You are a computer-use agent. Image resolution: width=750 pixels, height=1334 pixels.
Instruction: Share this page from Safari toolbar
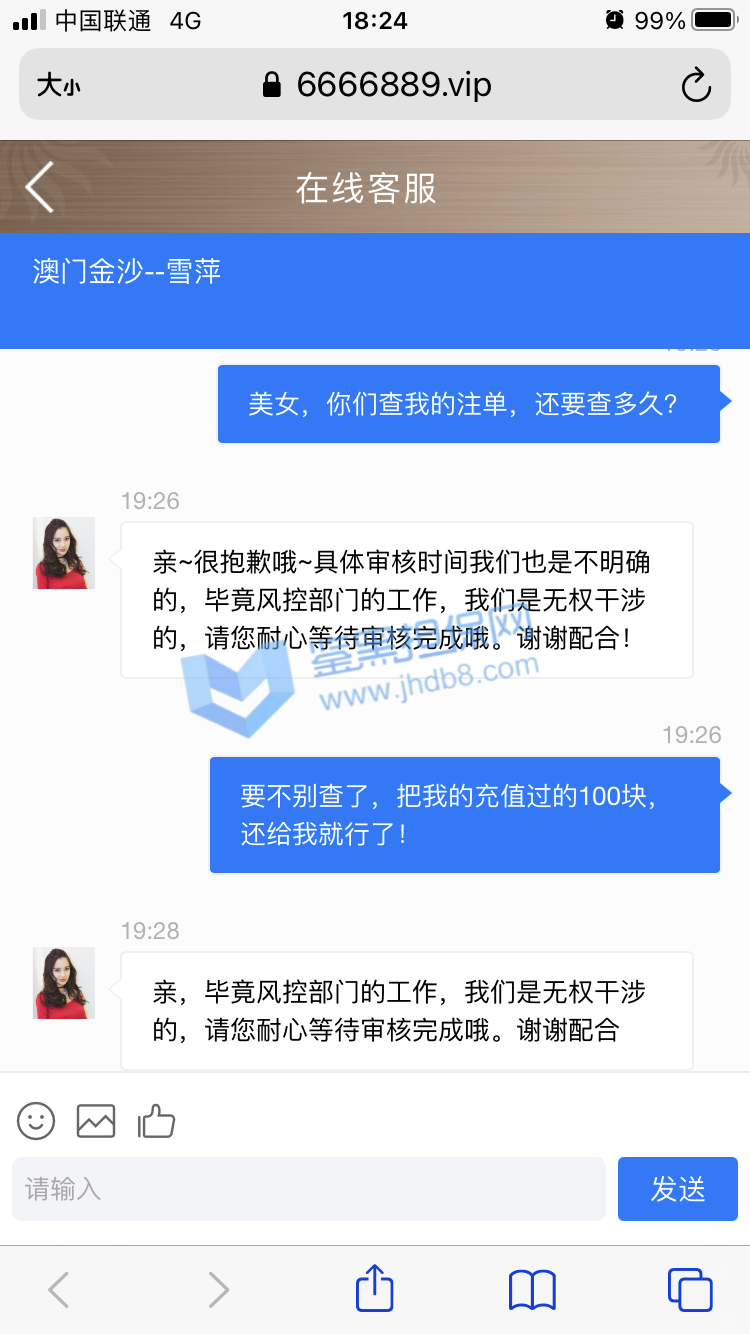pyautogui.click(x=375, y=1289)
